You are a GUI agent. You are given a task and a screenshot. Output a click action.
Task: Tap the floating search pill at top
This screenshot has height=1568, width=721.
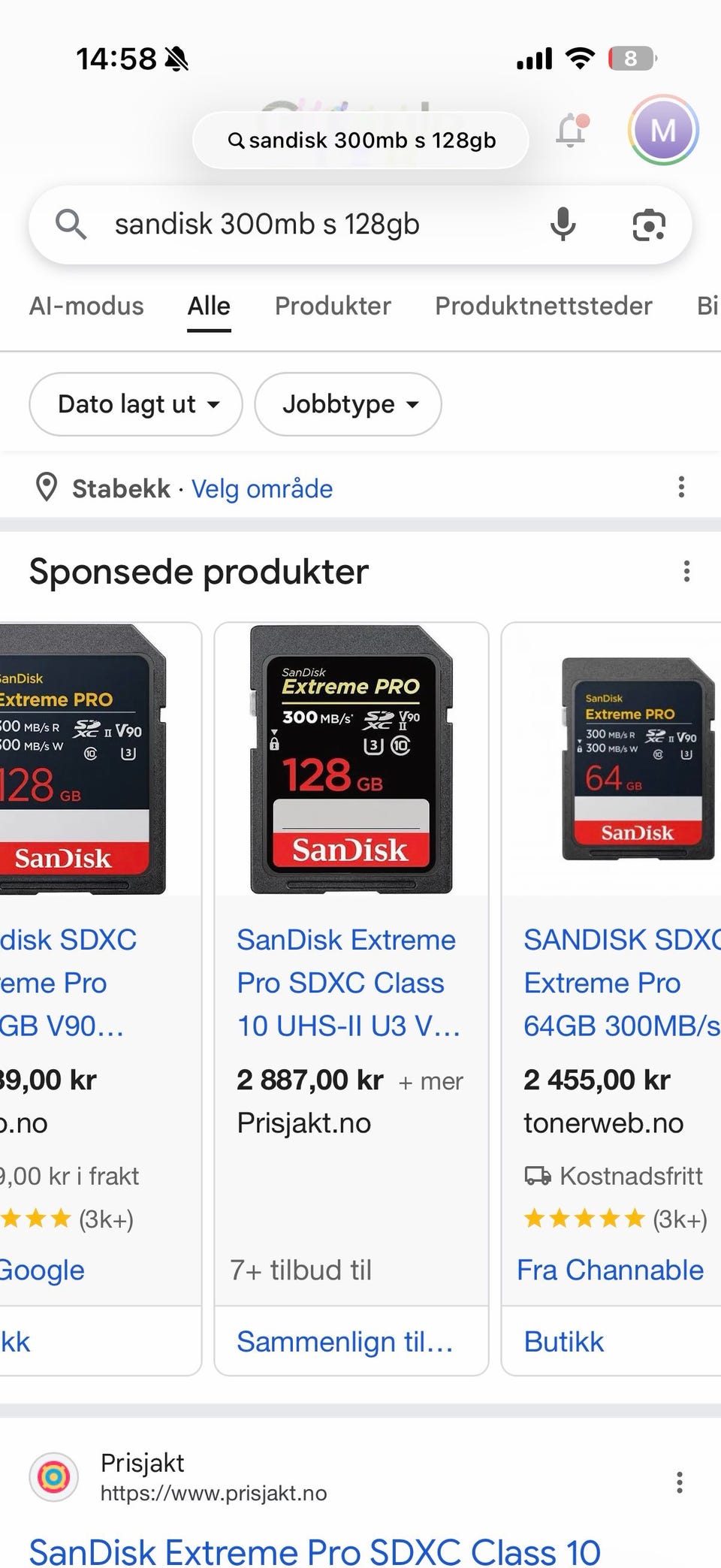(360, 140)
